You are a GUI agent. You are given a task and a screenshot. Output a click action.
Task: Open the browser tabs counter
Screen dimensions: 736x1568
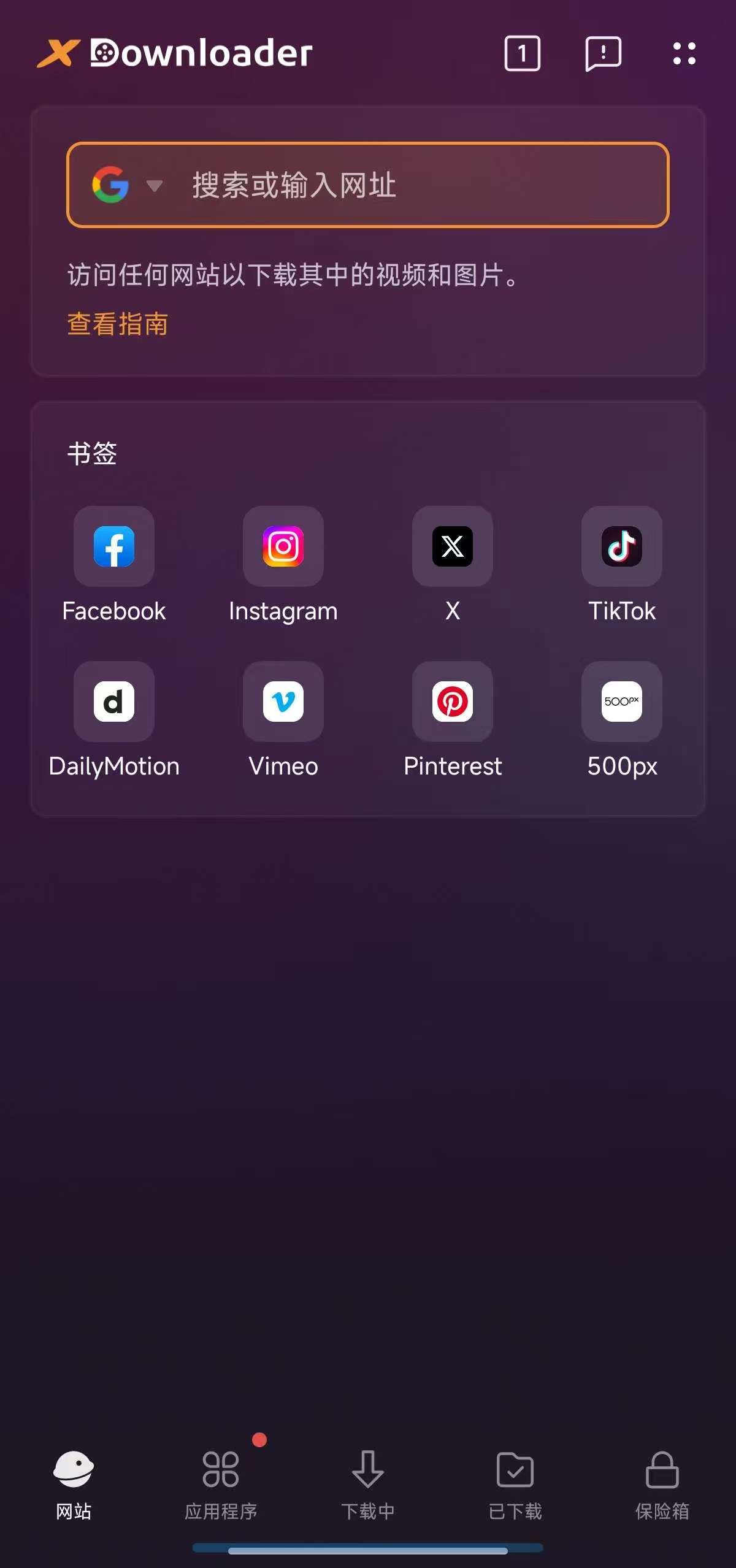click(x=522, y=53)
